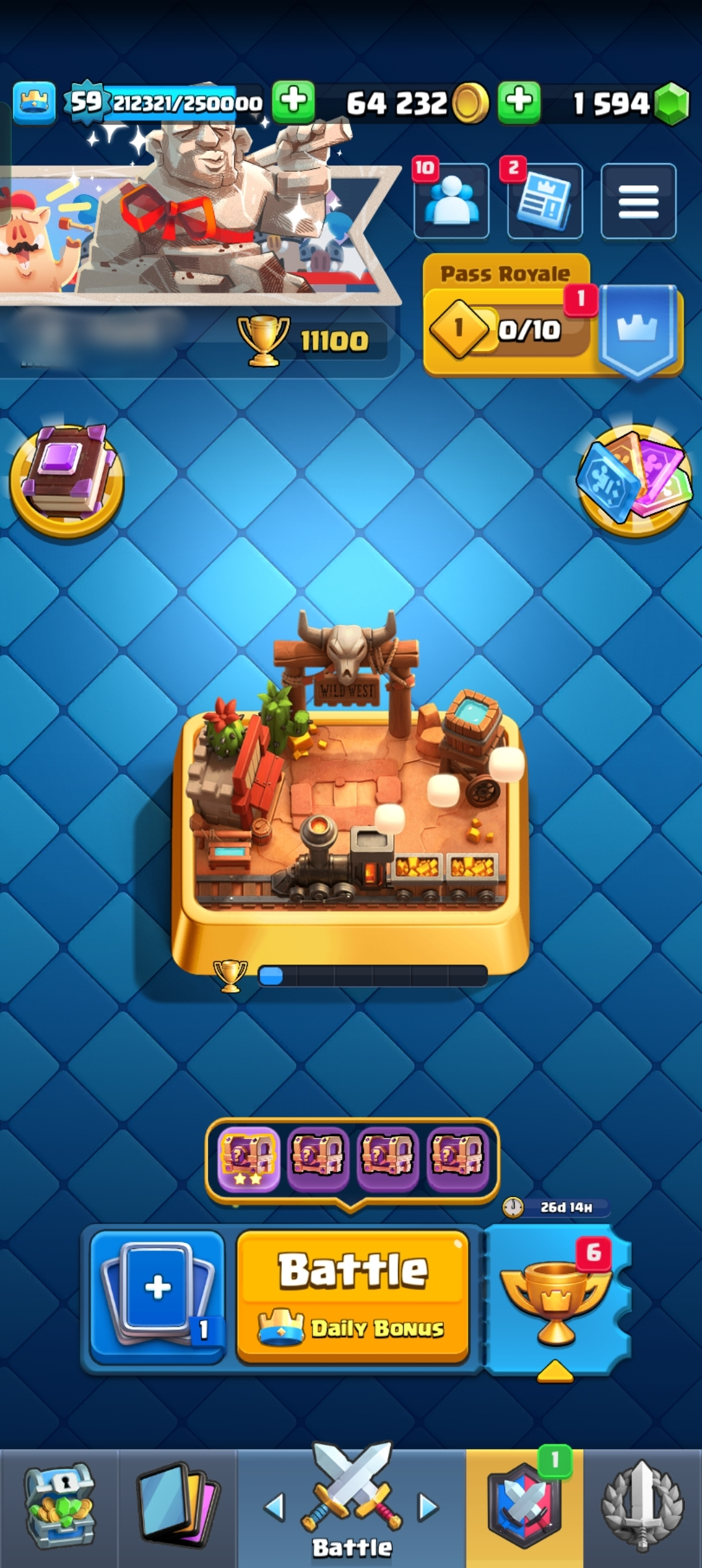Viewport: 702px width, 1568px height.
Task: Switch to the sword laurel events tab
Action: coord(642,1508)
